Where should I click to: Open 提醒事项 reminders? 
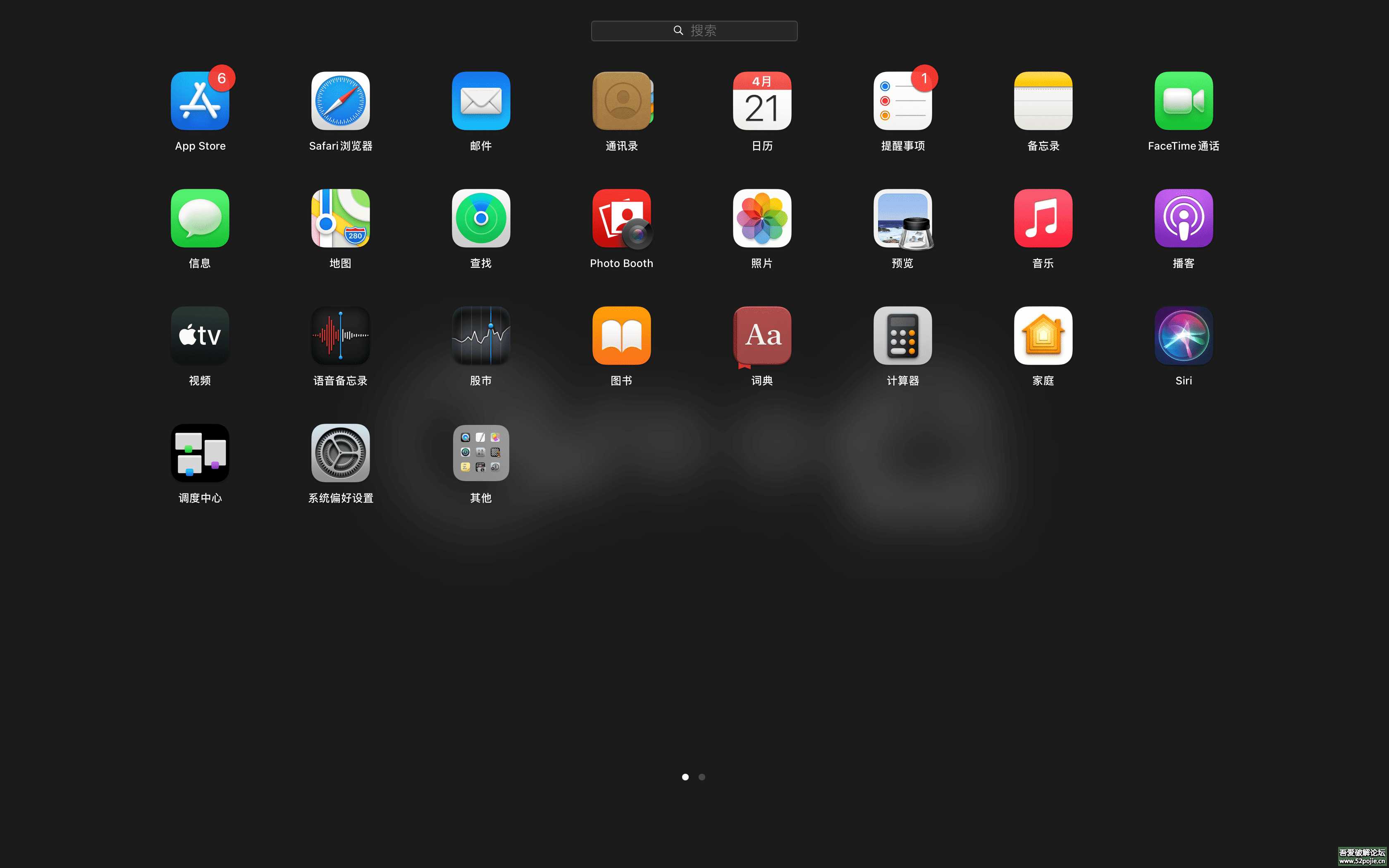coord(902,101)
